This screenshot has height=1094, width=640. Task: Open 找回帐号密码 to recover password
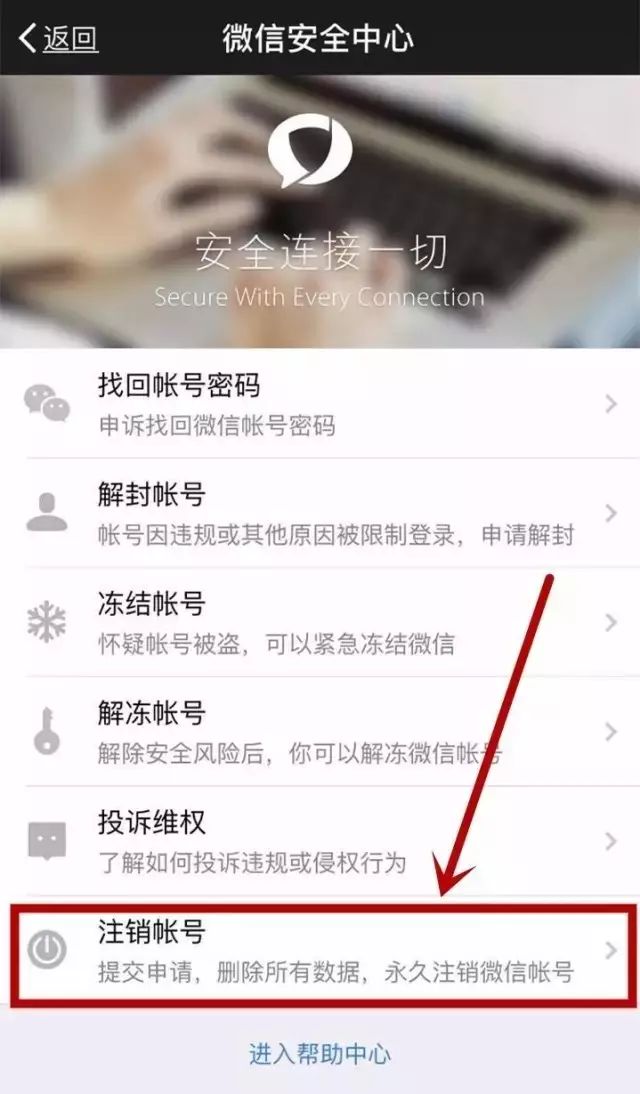pos(320,404)
